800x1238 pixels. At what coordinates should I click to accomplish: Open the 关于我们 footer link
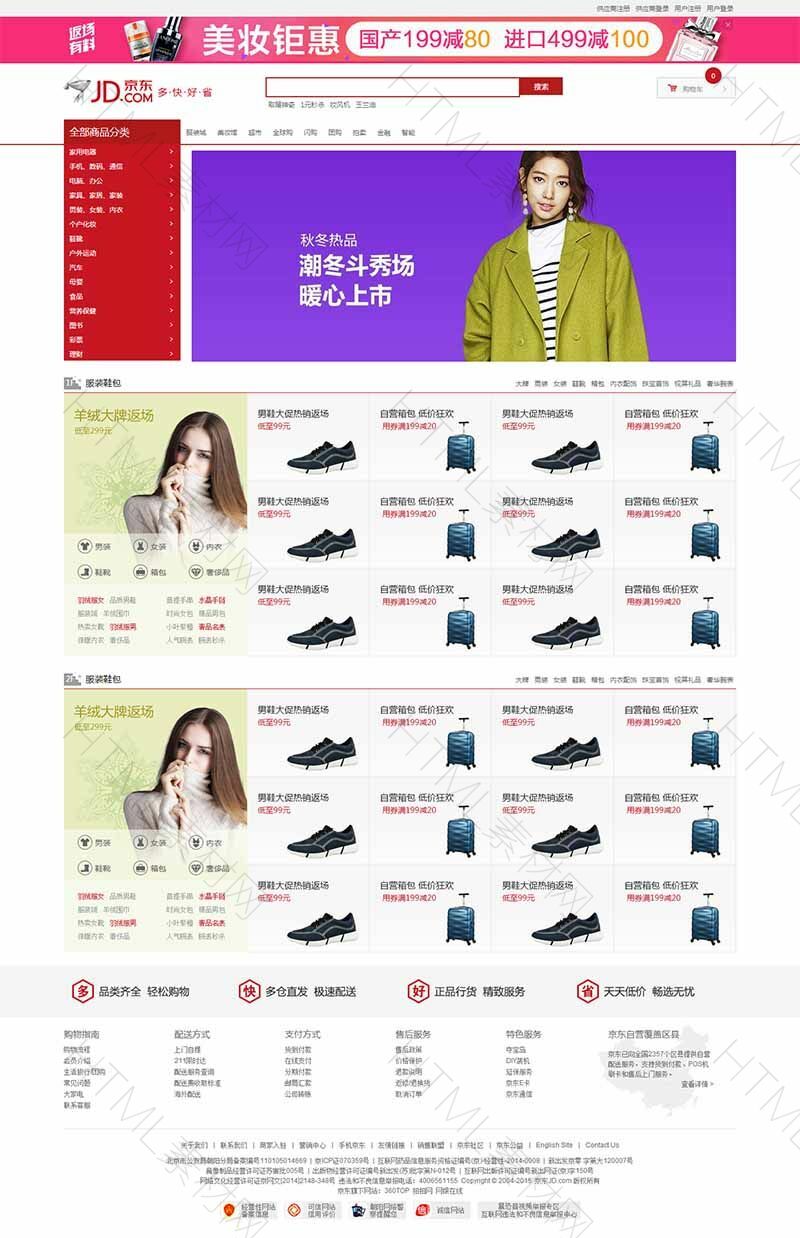point(194,1145)
